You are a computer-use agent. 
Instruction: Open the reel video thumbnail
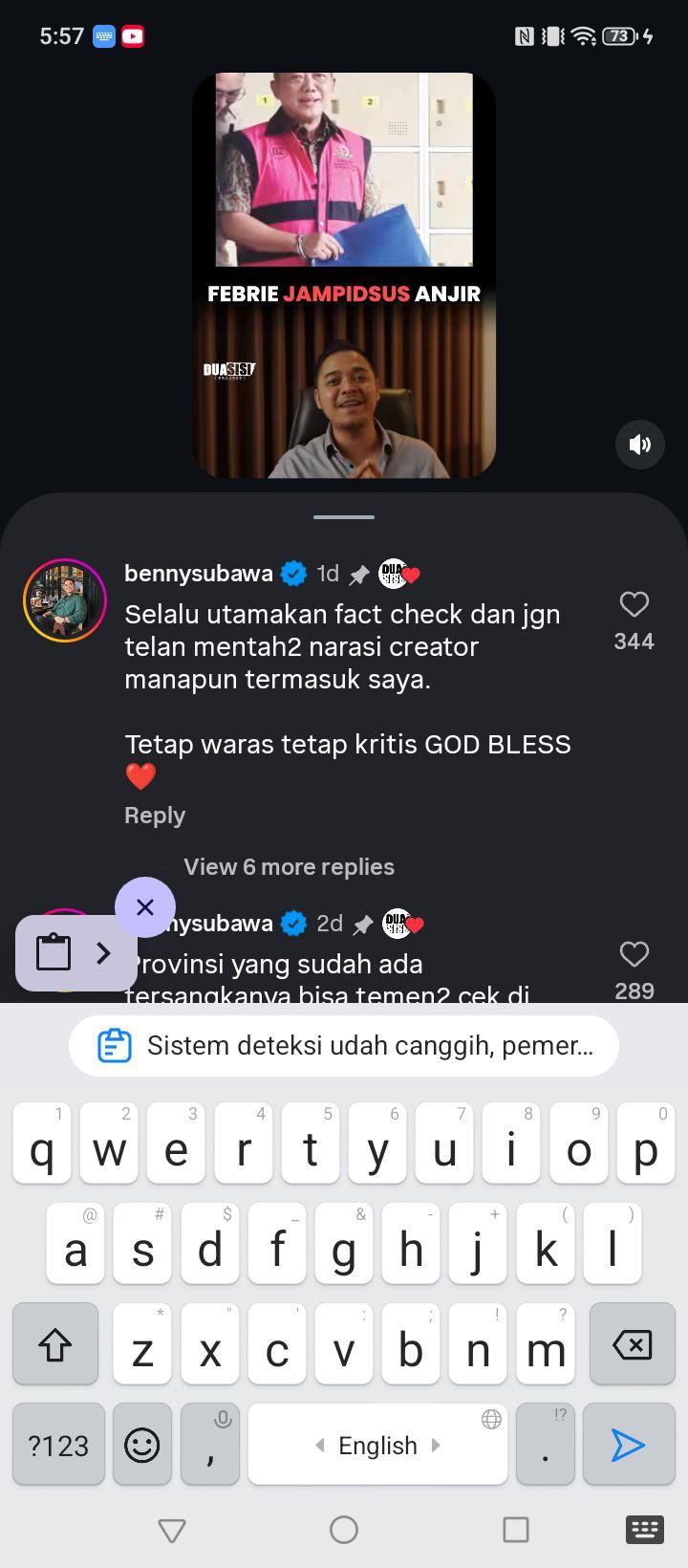click(344, 275)
